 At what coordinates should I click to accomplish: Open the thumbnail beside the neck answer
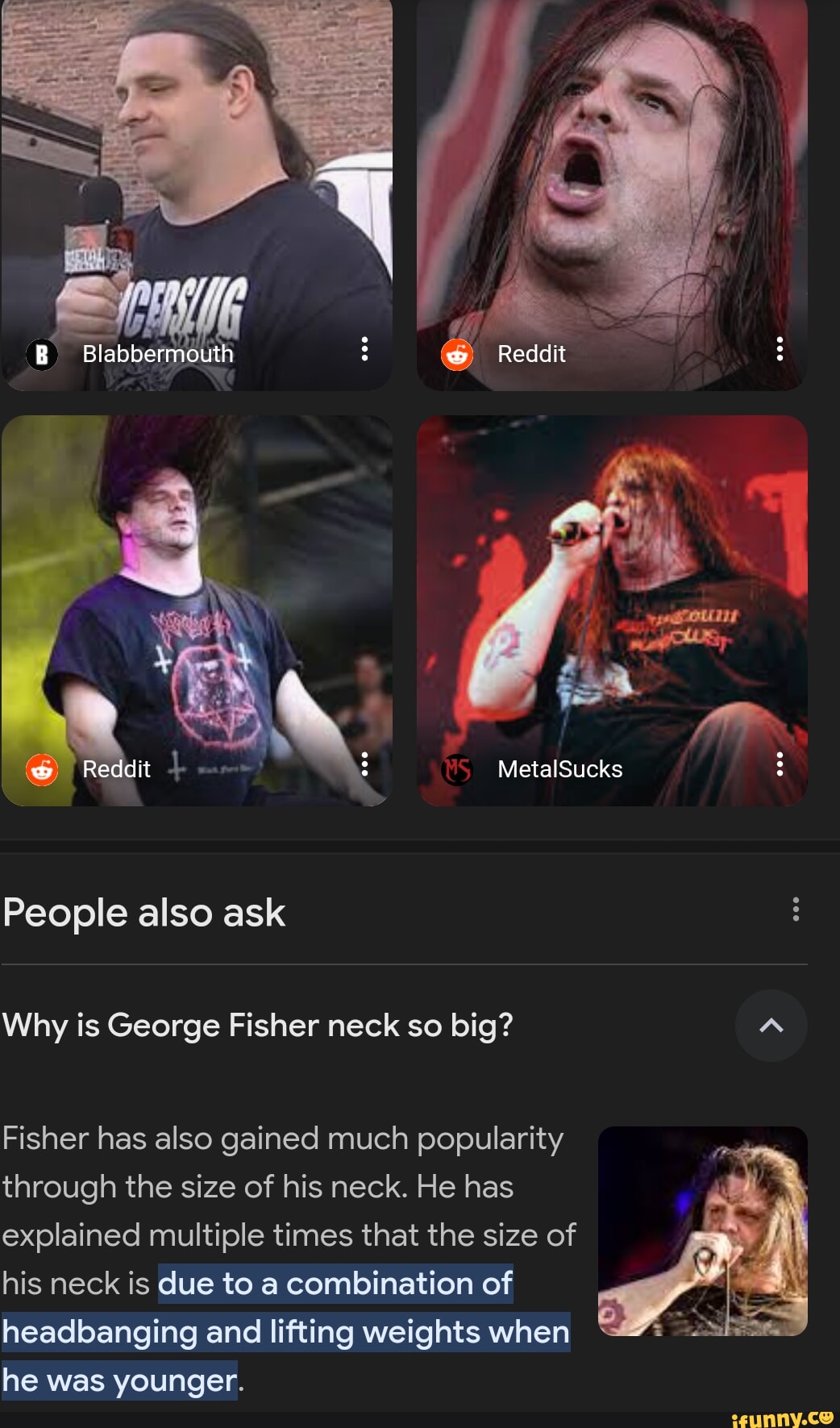pyautogui.click(x=702, y=1231)
